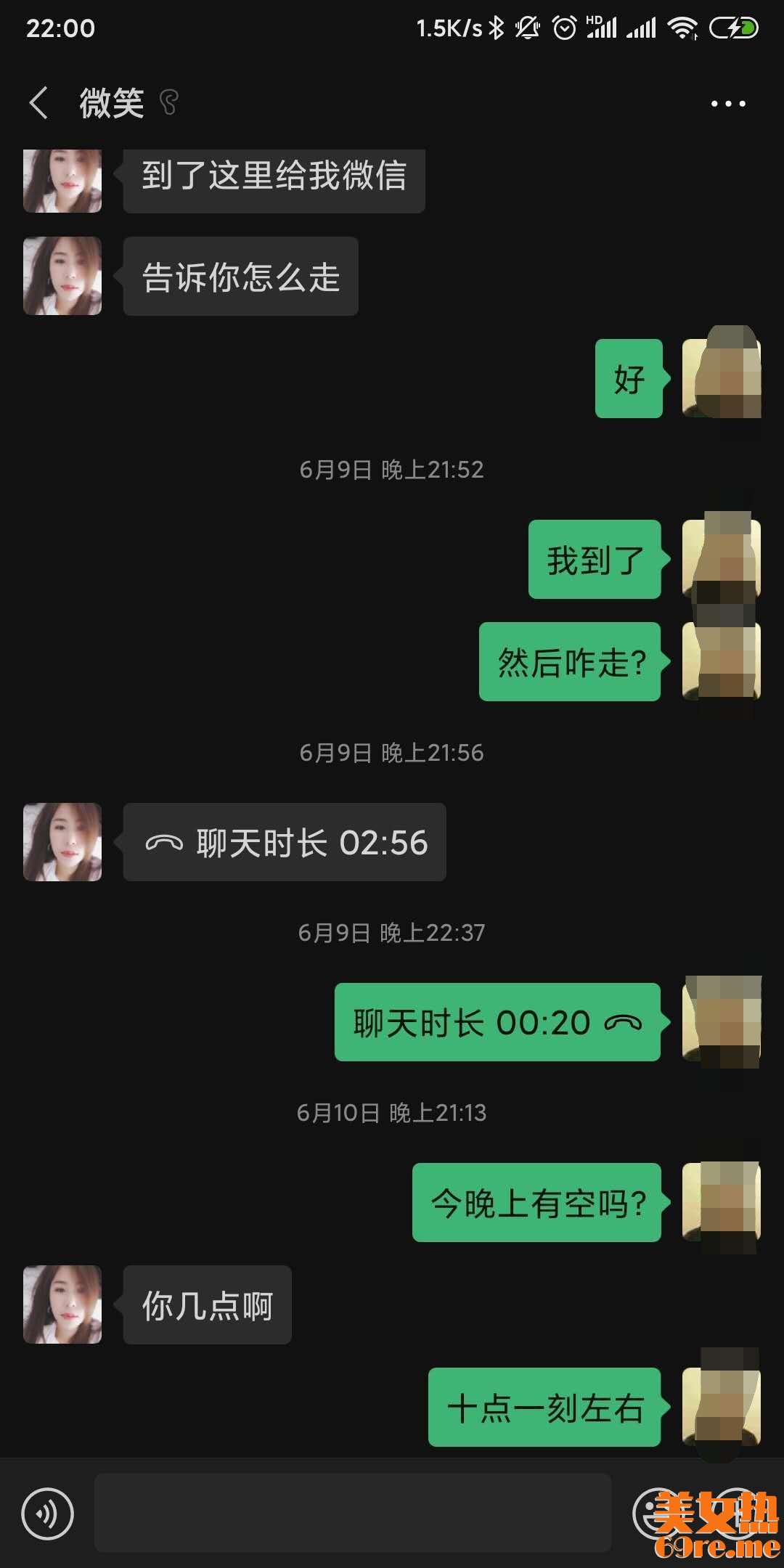Screen dimensions: 784x1568
Task: Open contact avatar beside 你几点啊
Action: coord(62,1304)
